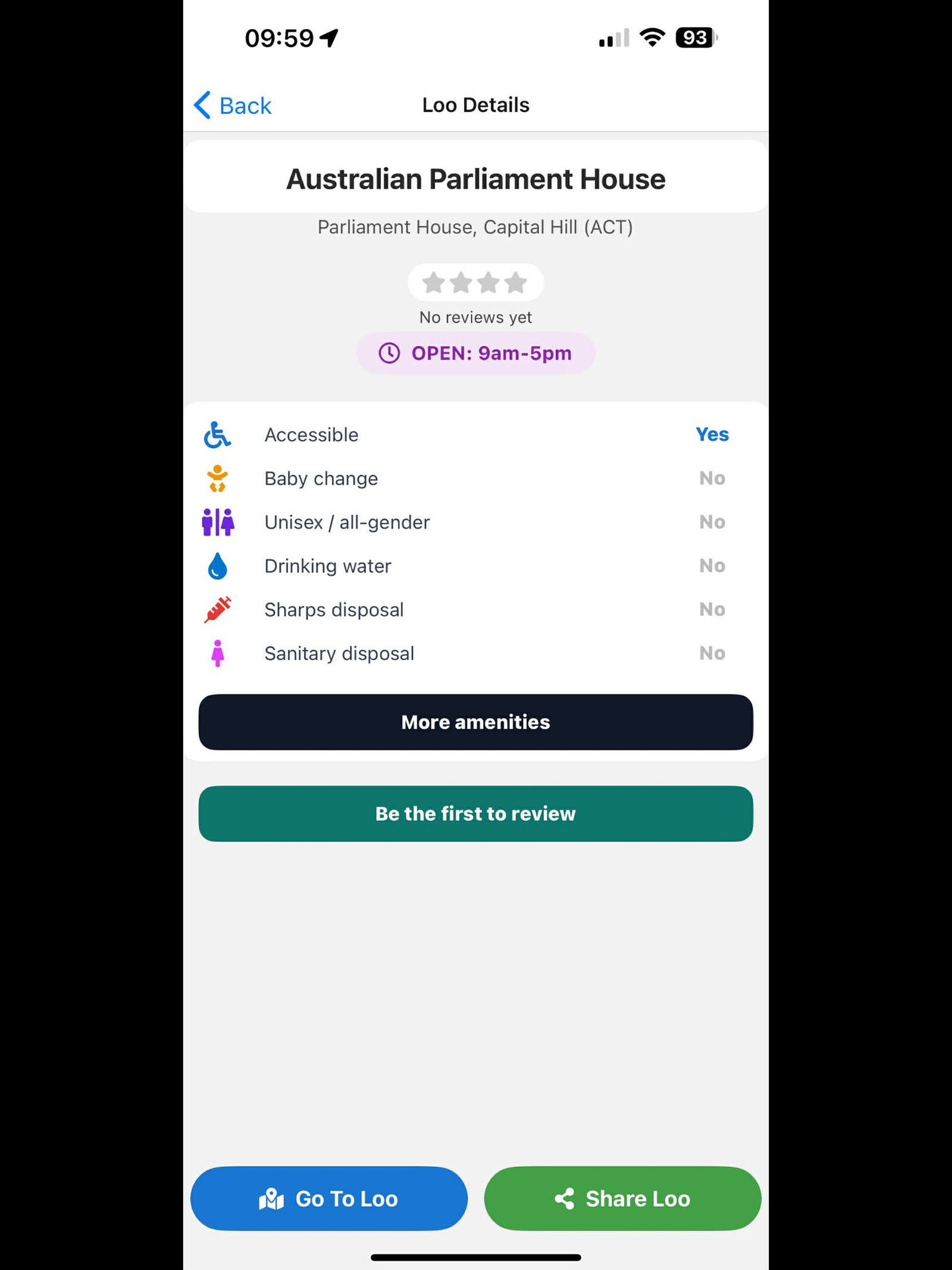Tap the star rating badge
Screen dimensions: 952x1270
tap(475, 283)
